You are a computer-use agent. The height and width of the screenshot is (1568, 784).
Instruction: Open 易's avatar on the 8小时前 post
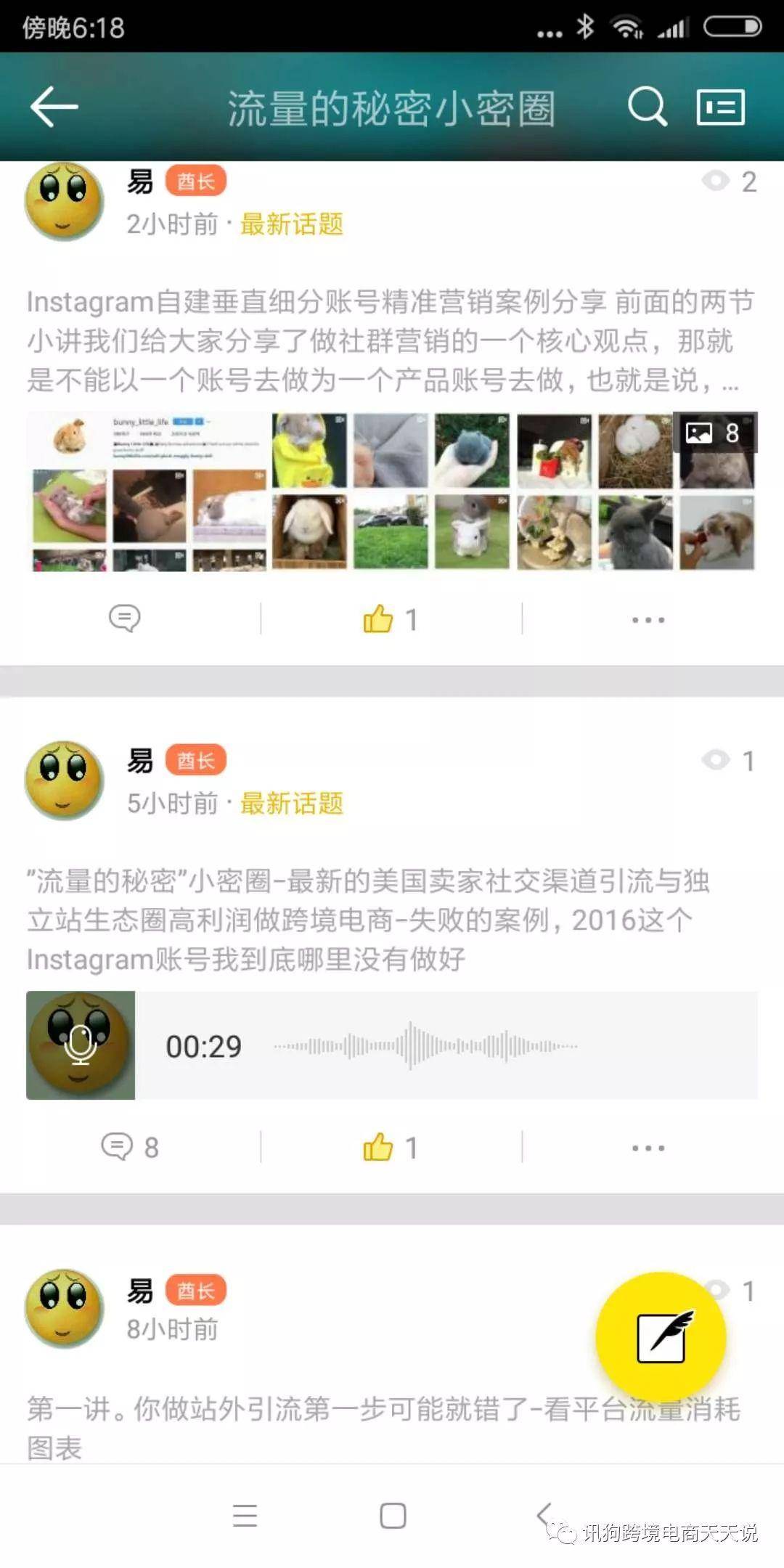click(64, 1308)
